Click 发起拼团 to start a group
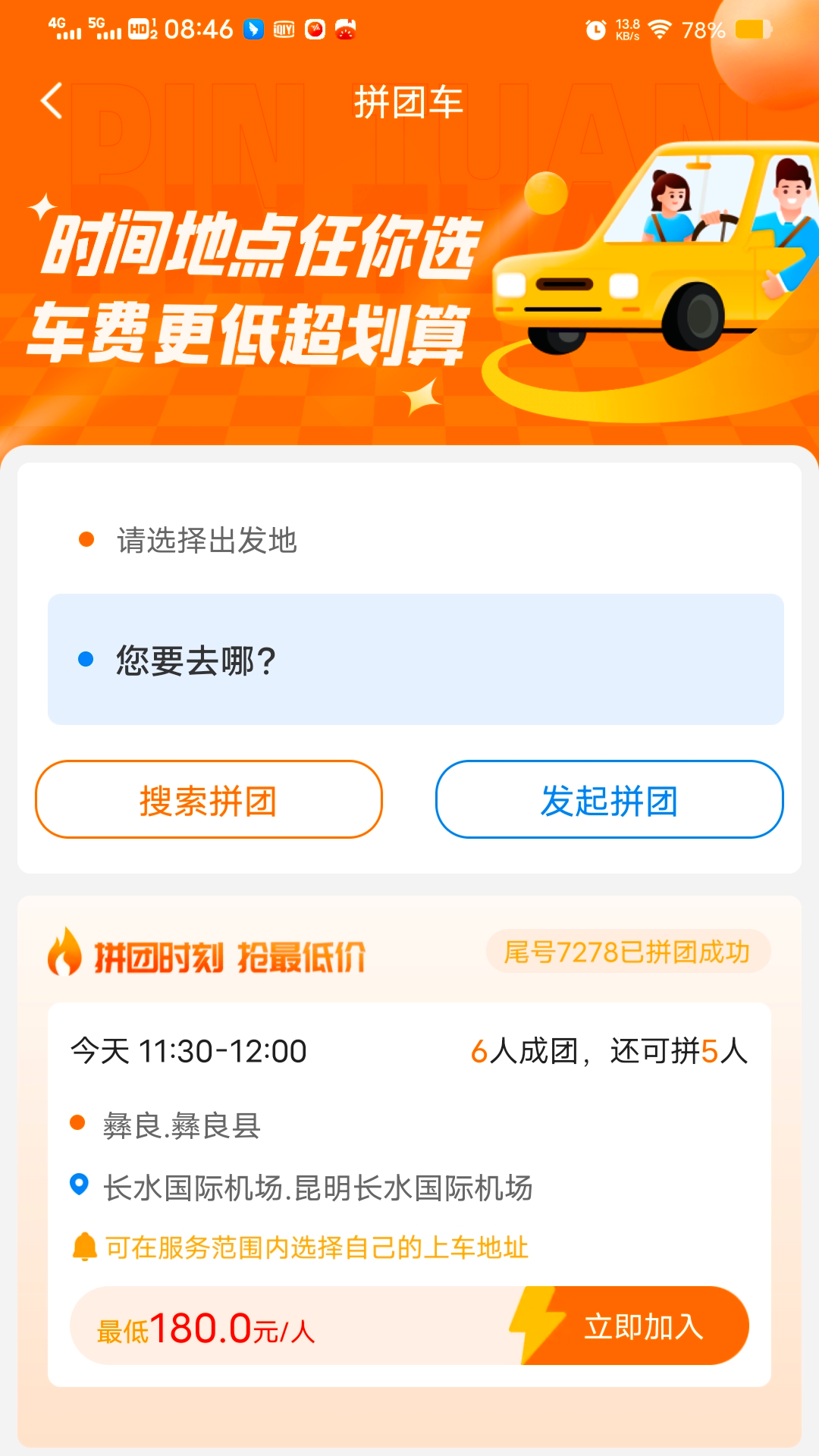 point(609,799)
